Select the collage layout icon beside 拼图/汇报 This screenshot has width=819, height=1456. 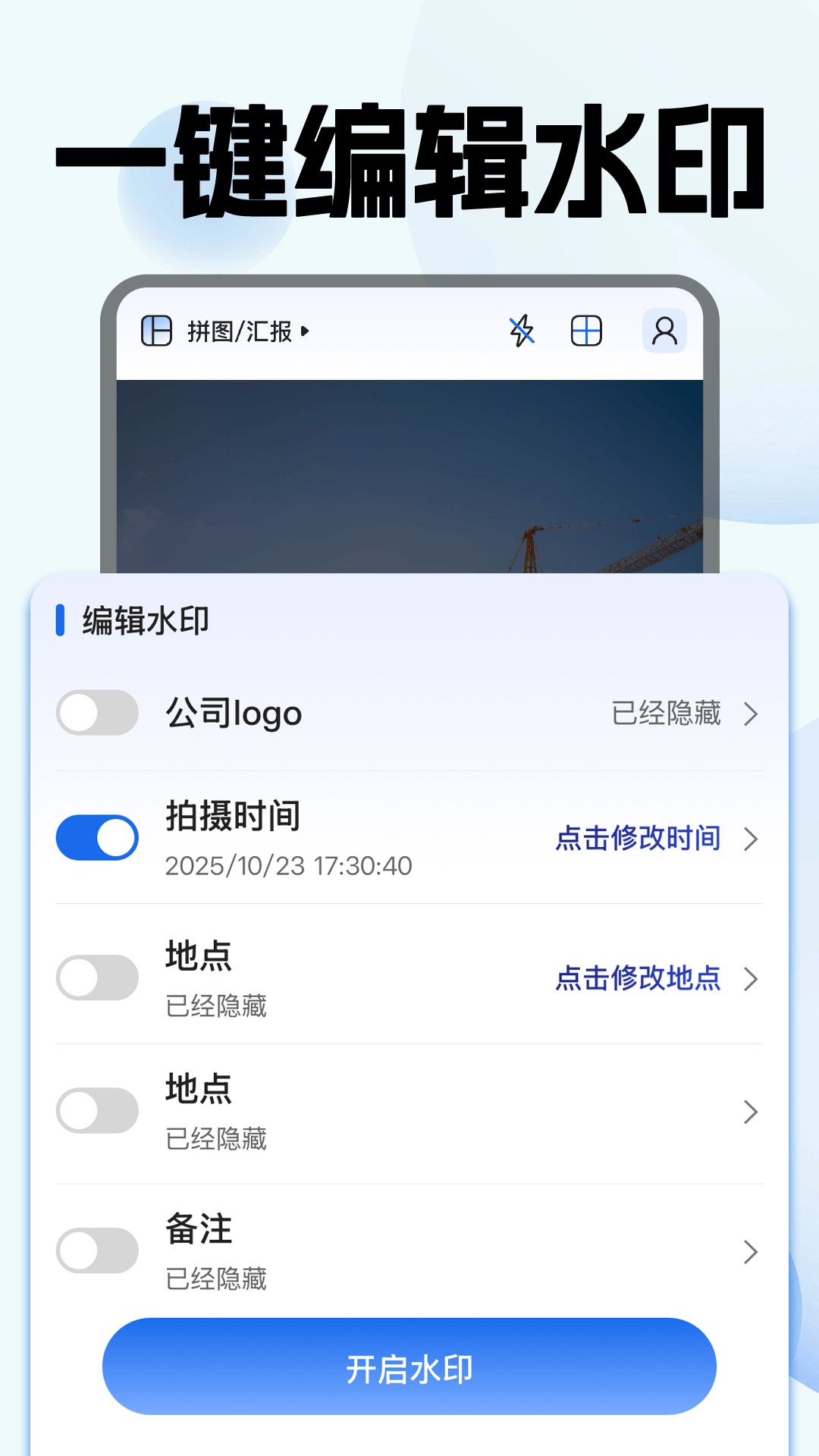point(157,331)
